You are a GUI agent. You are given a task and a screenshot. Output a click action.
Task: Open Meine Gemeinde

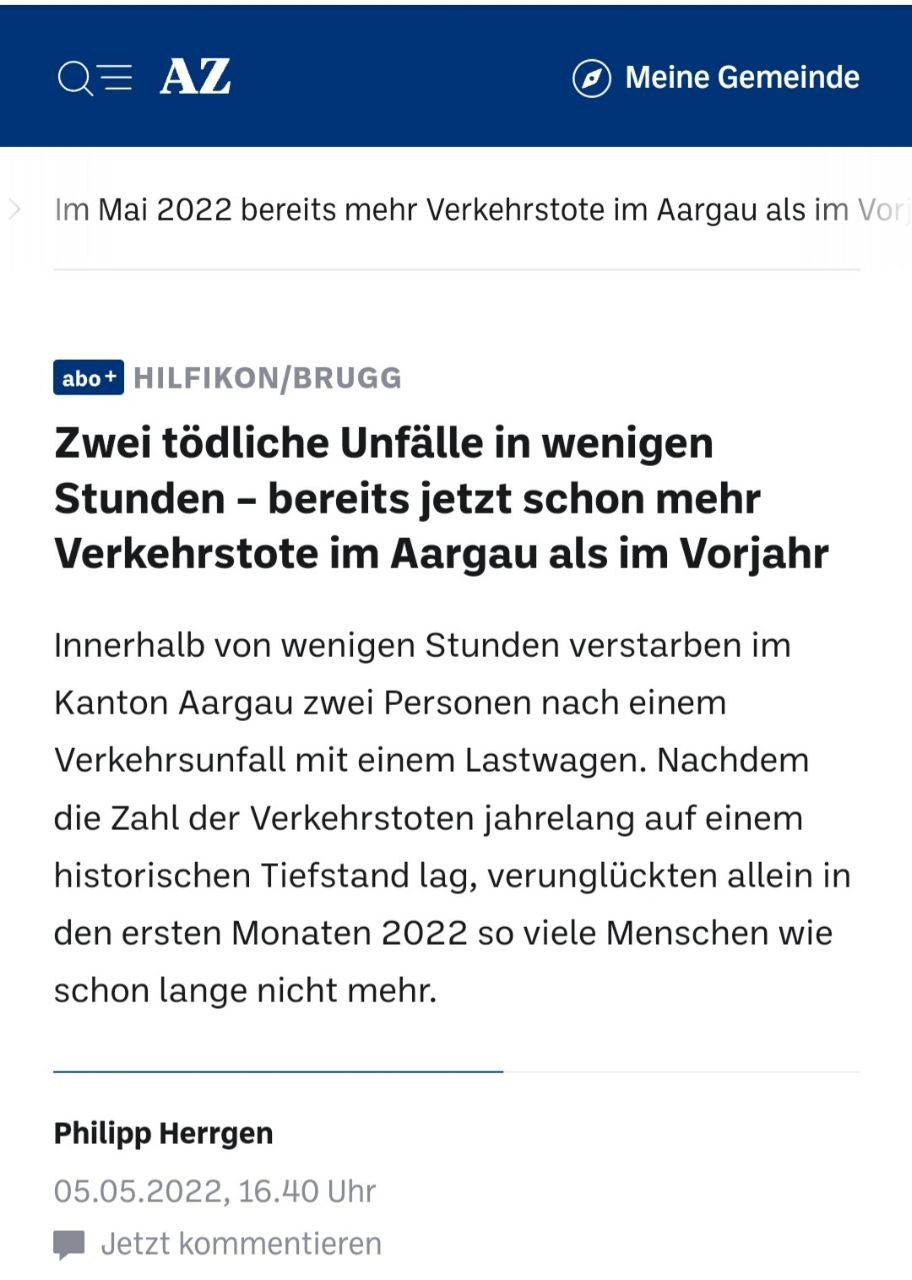pyautogui.click(x=716, y=78)
